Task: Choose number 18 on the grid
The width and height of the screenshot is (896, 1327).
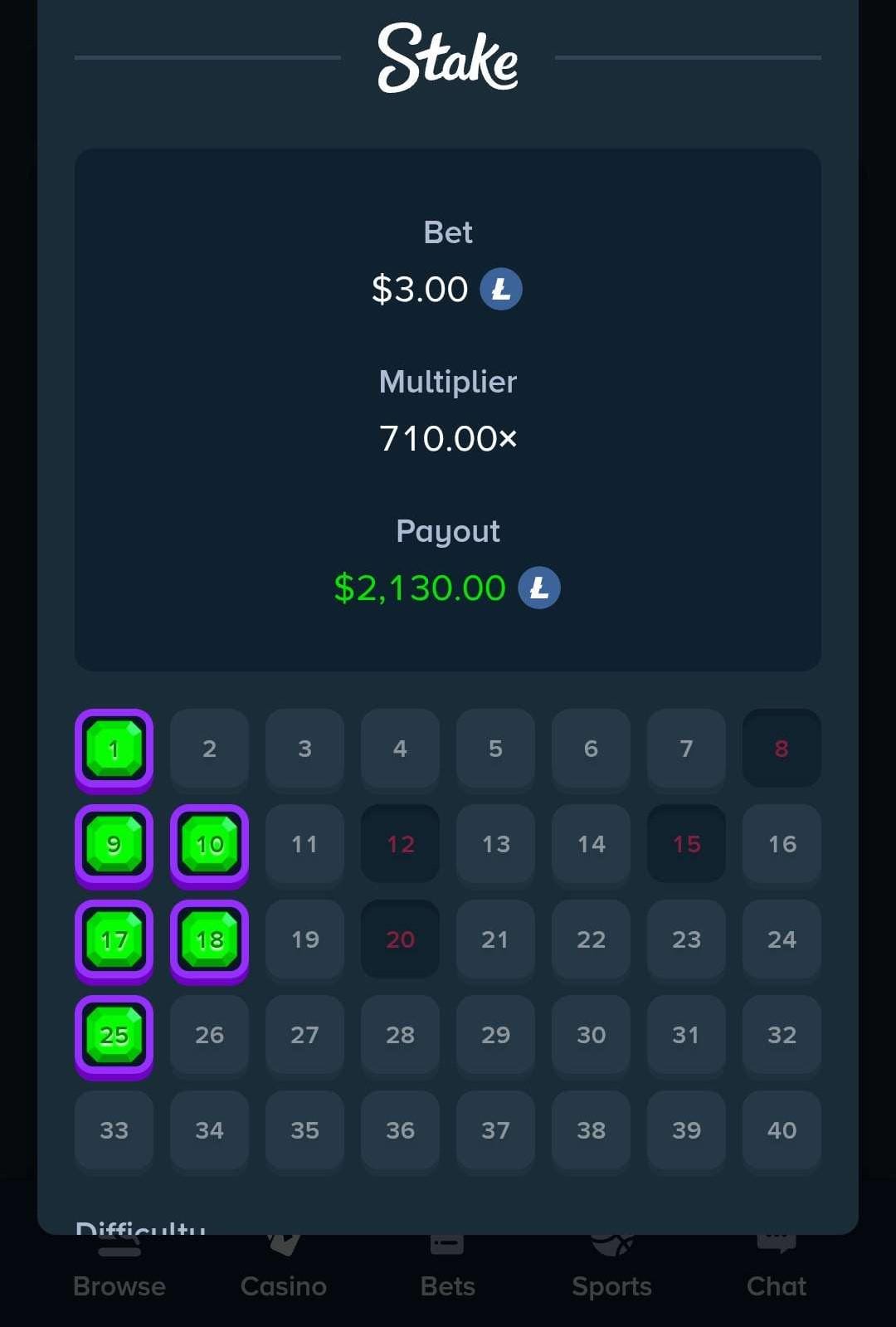Action: click(209, 939)
